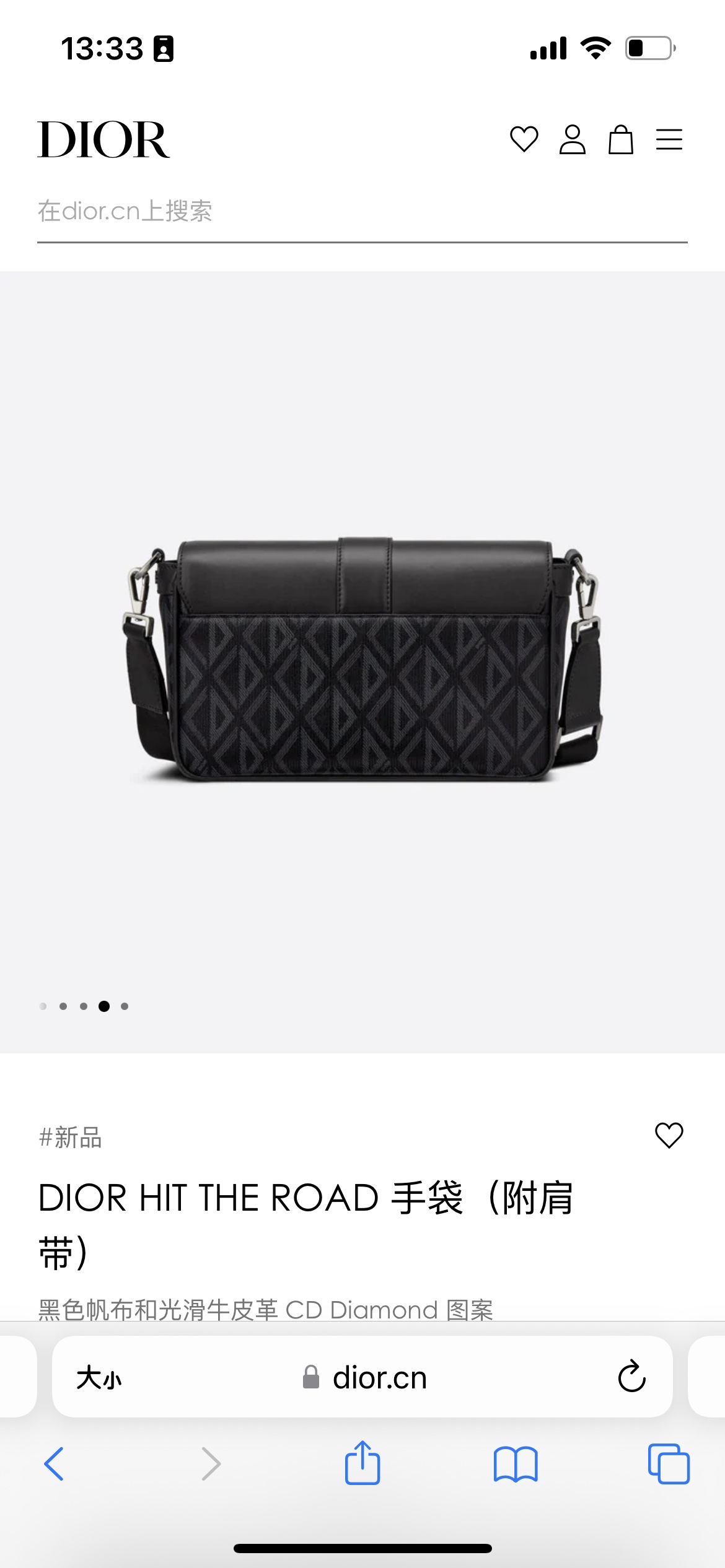
Task: Add Dior Hit The Road bag to wishlist
Action: pos(669,1135)
